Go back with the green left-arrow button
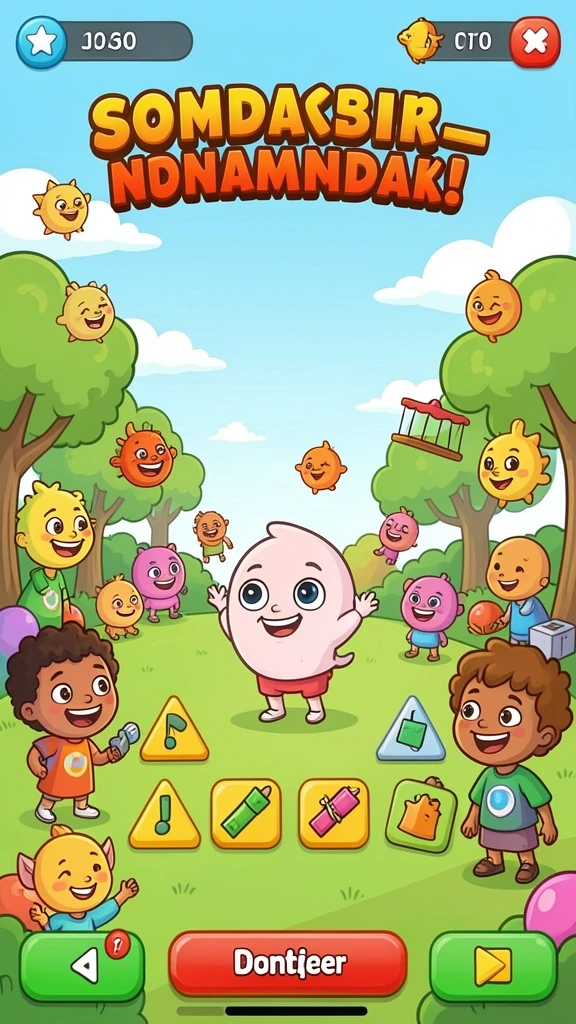Image resolution: width=576 pixels, height=1024 pixels. click(x=82, y=965)
